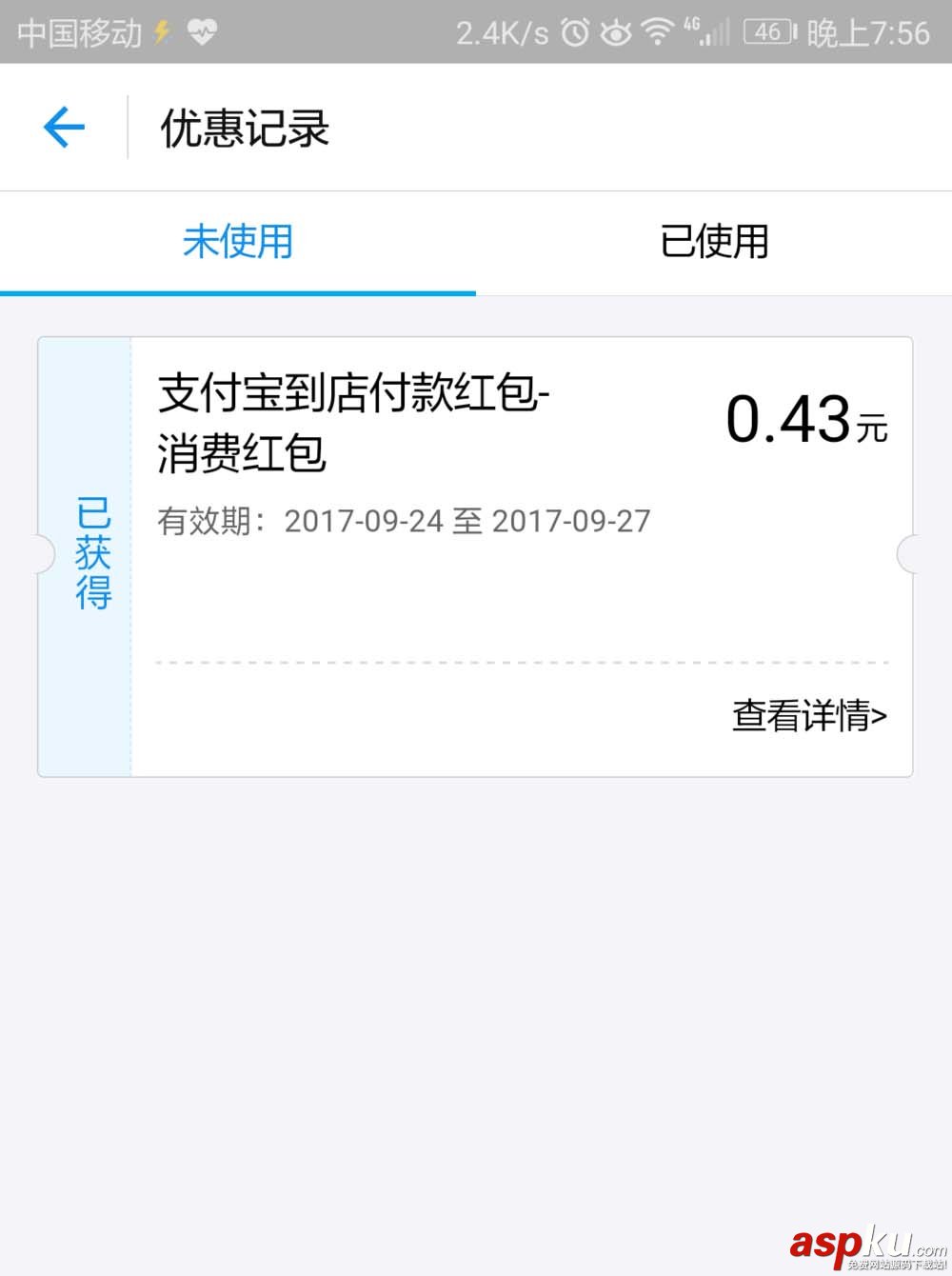Tap the 优惠记录 page title
This screenshot has height=1276, width=952.
[x=244, y=127]
